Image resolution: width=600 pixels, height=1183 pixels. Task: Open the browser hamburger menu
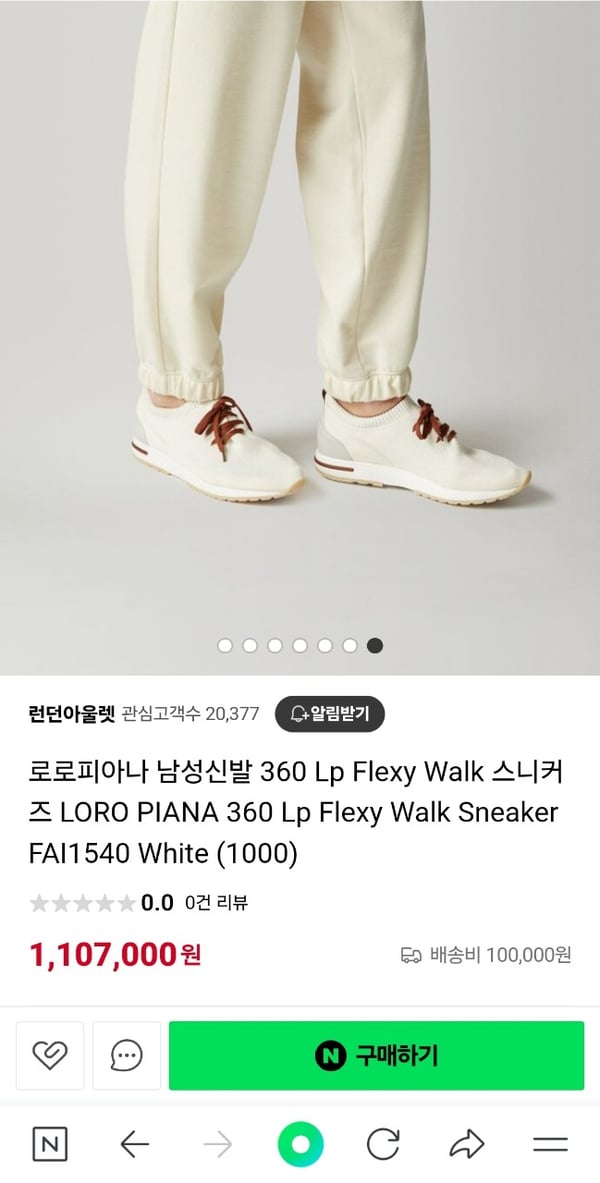(550, 1144)
